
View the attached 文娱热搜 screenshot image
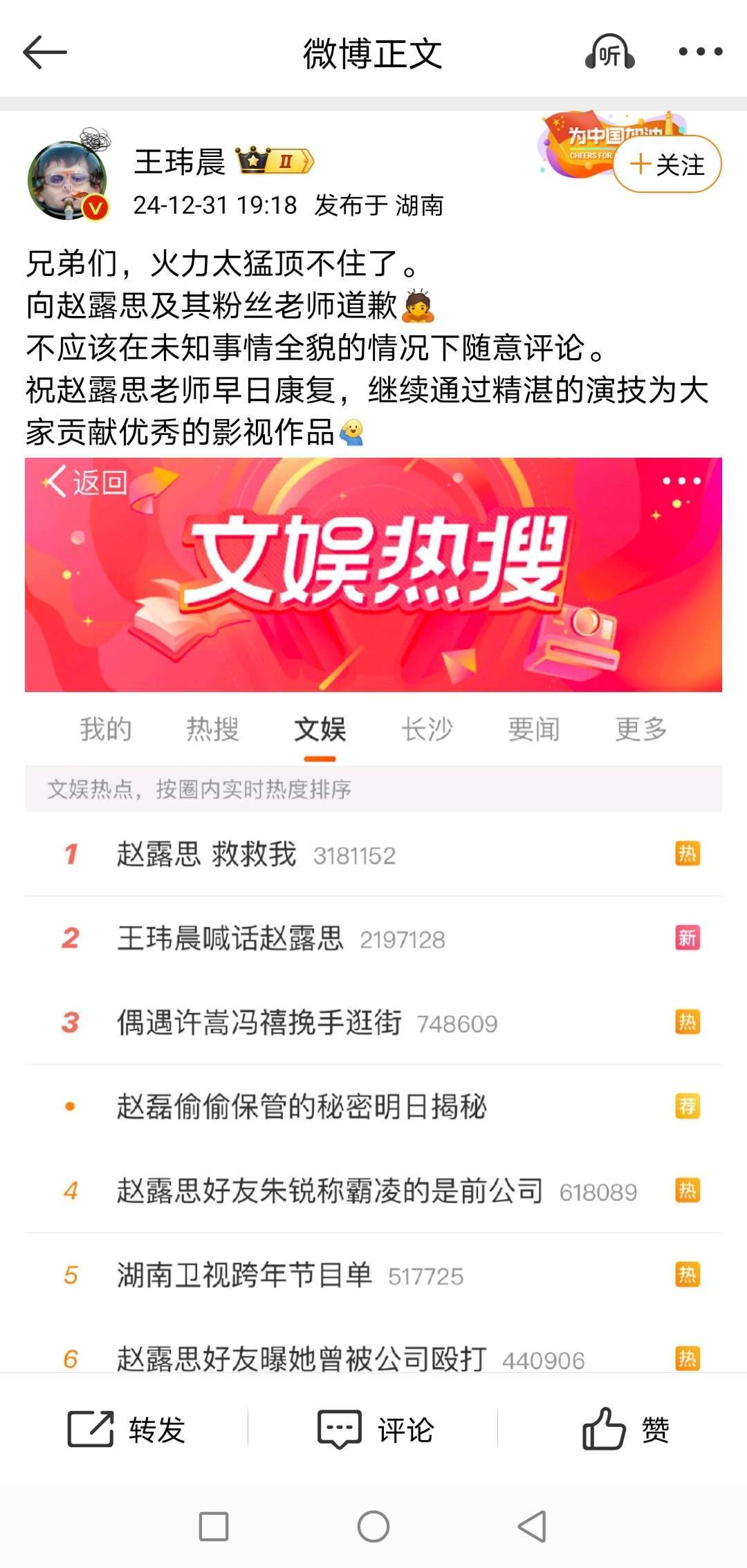click(x=373, y=913)
